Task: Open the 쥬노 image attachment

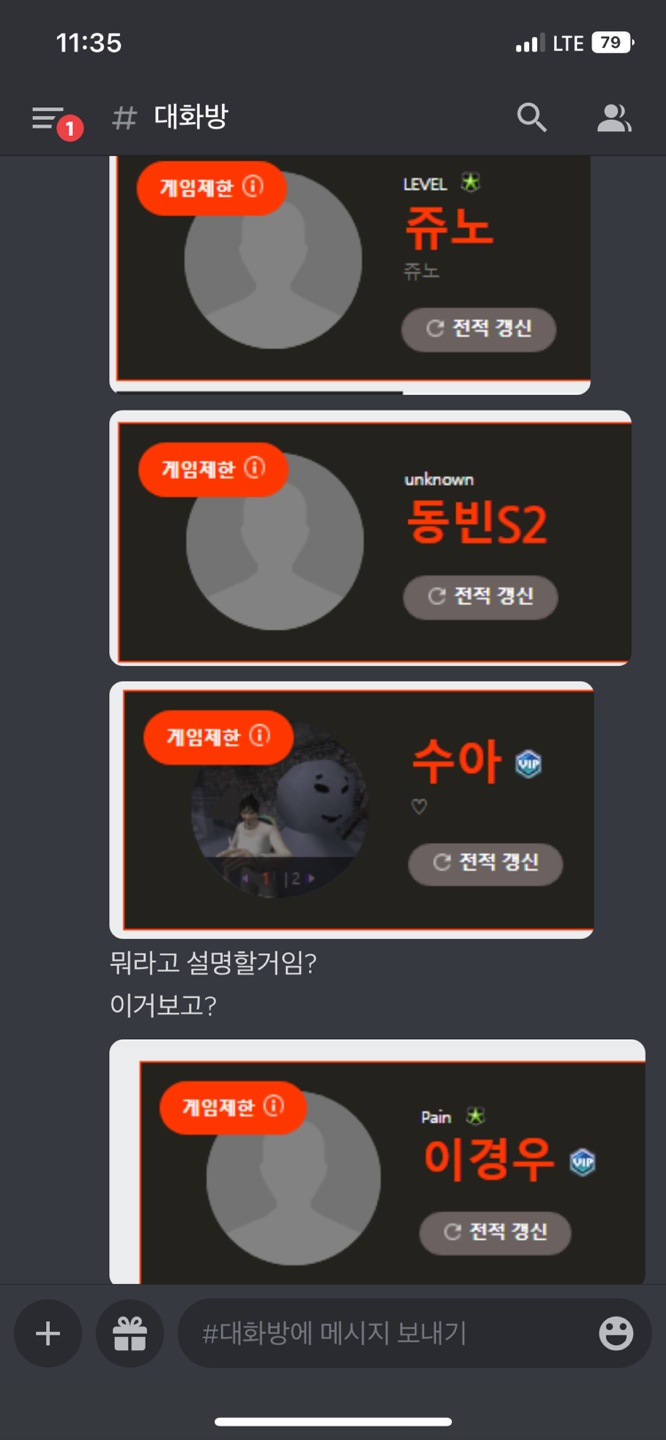Action: pyautogui.click(x=350, y=275)
